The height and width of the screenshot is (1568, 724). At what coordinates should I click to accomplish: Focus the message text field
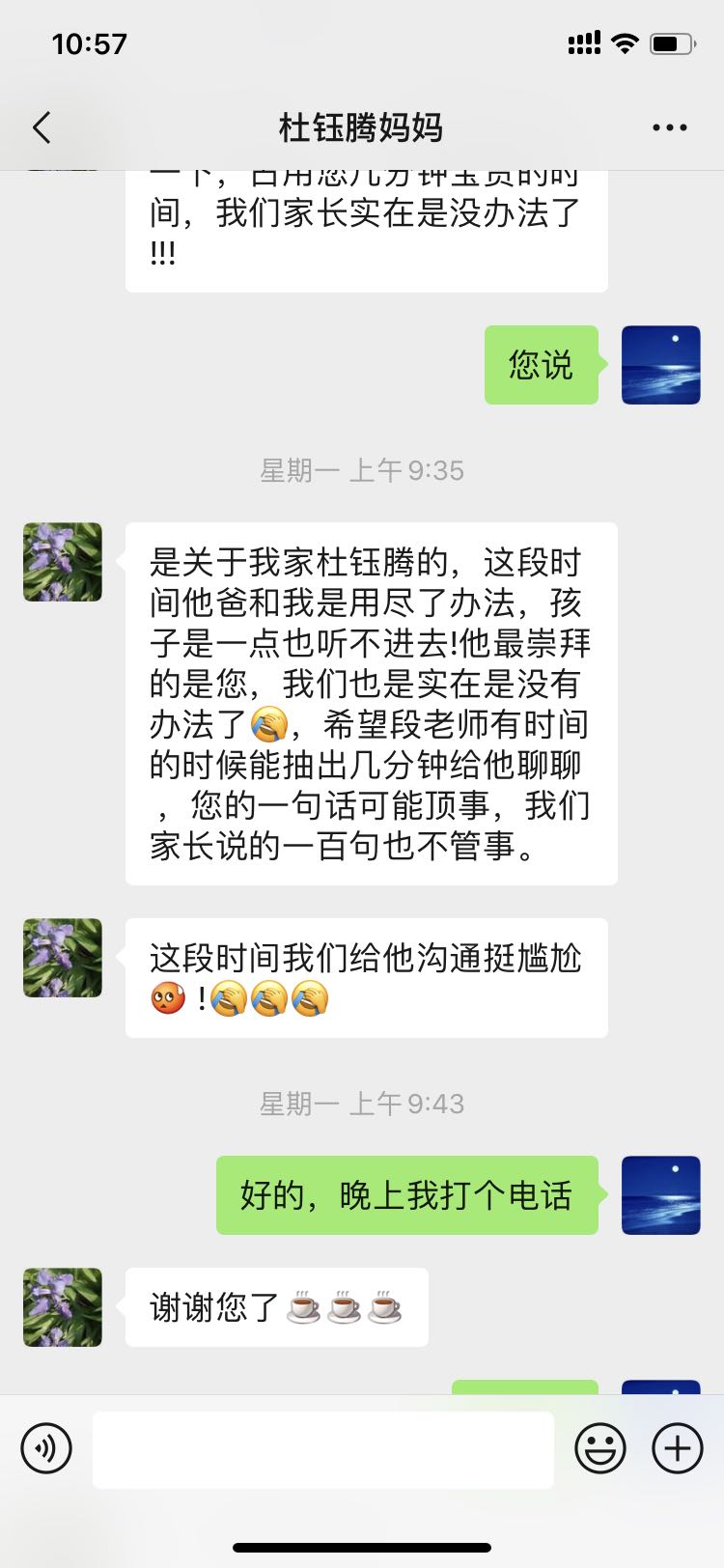[322, 1449]
